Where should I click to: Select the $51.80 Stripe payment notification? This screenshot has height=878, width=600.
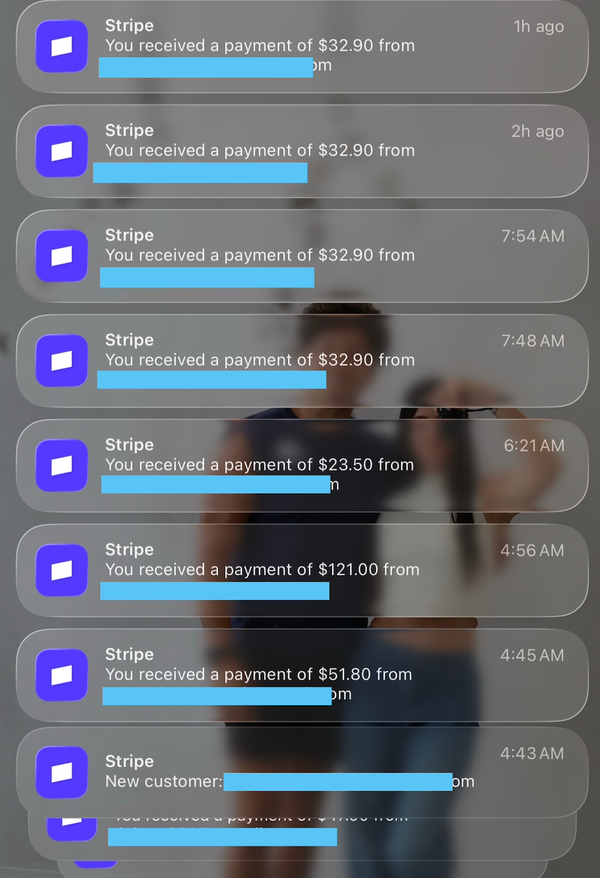pyautogui.click(x=300, y=675)
